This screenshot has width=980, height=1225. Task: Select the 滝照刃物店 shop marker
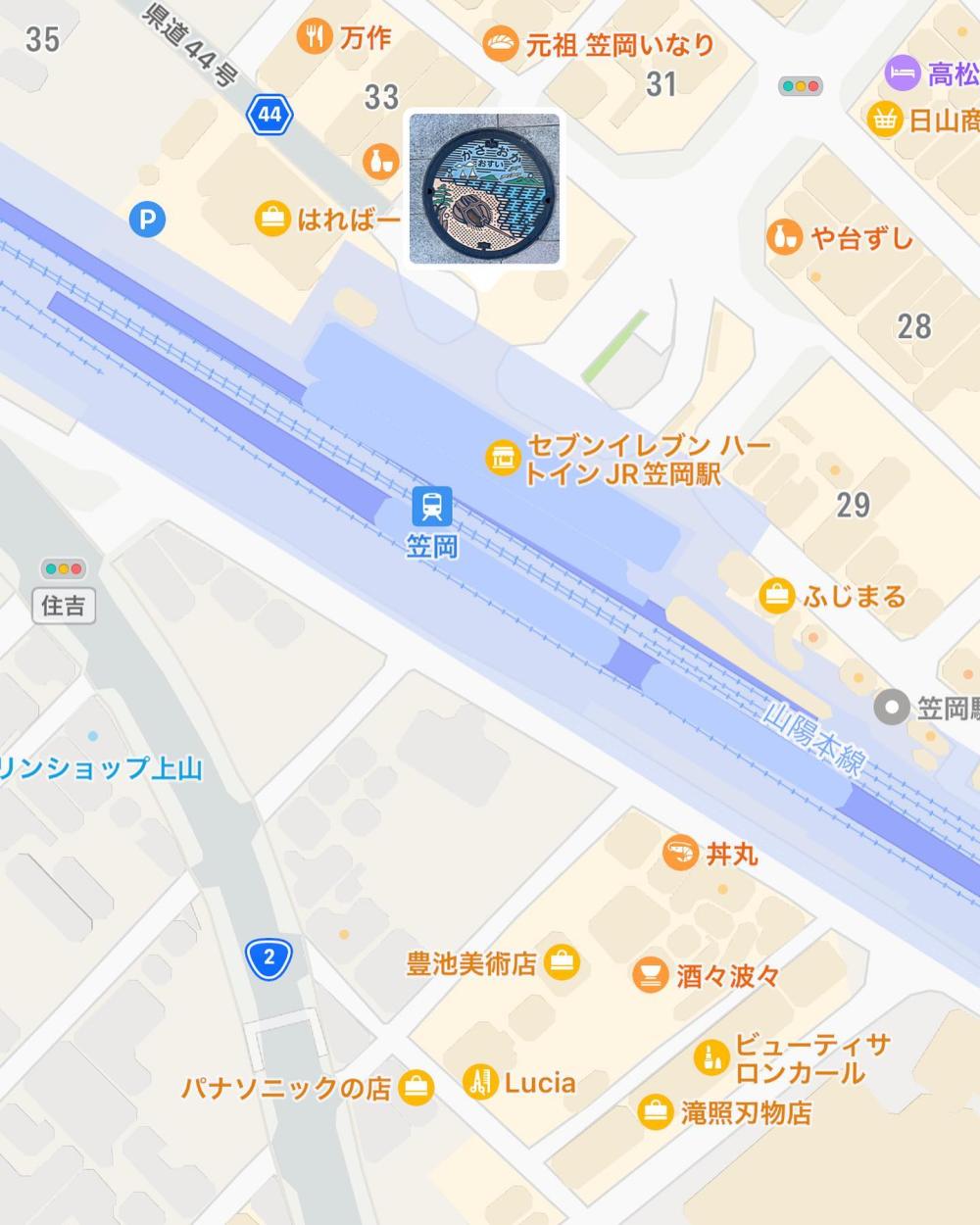655,1112
